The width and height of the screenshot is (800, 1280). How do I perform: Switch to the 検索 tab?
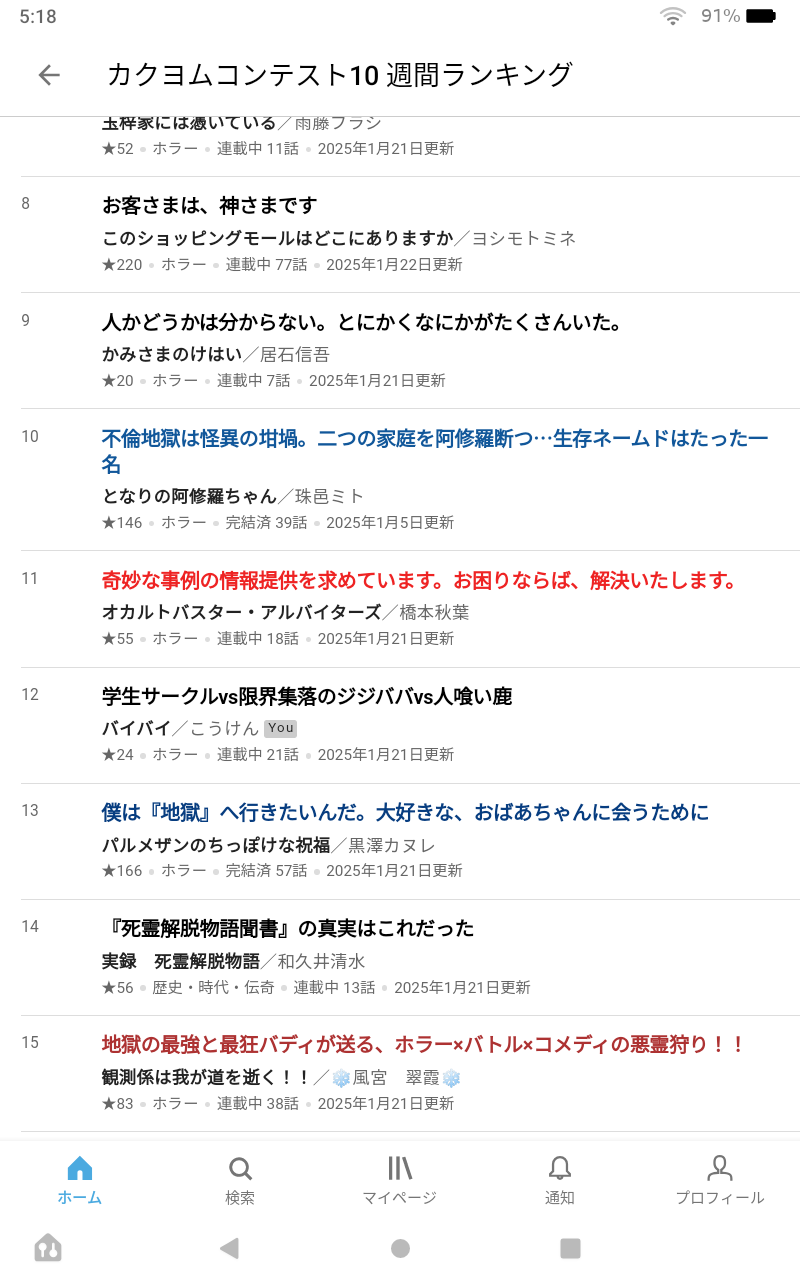pyautogui.click(x=240, y=1180)
